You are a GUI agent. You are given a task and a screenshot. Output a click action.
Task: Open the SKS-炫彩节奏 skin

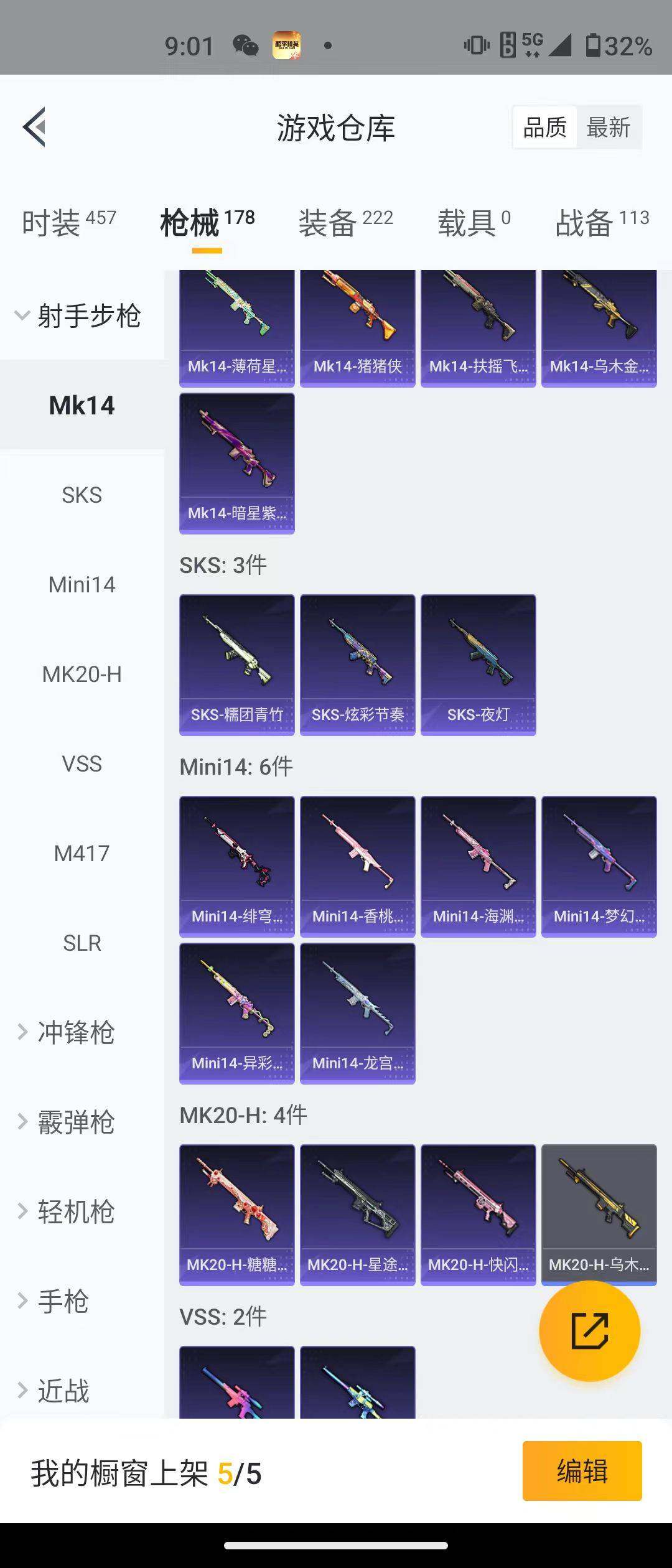point(357,664)
